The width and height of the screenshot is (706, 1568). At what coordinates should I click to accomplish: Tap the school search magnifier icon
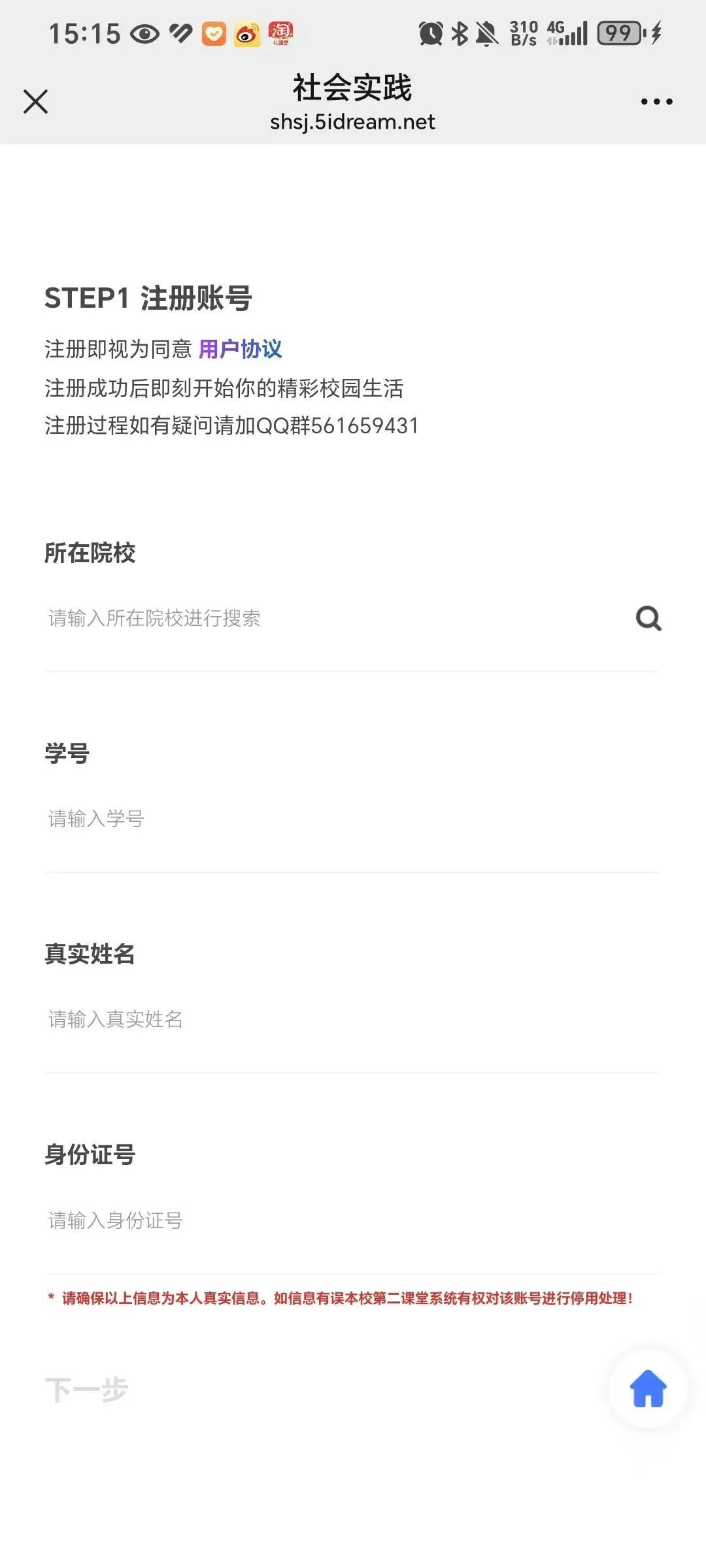pyautogui.click(x=648, y=618)
